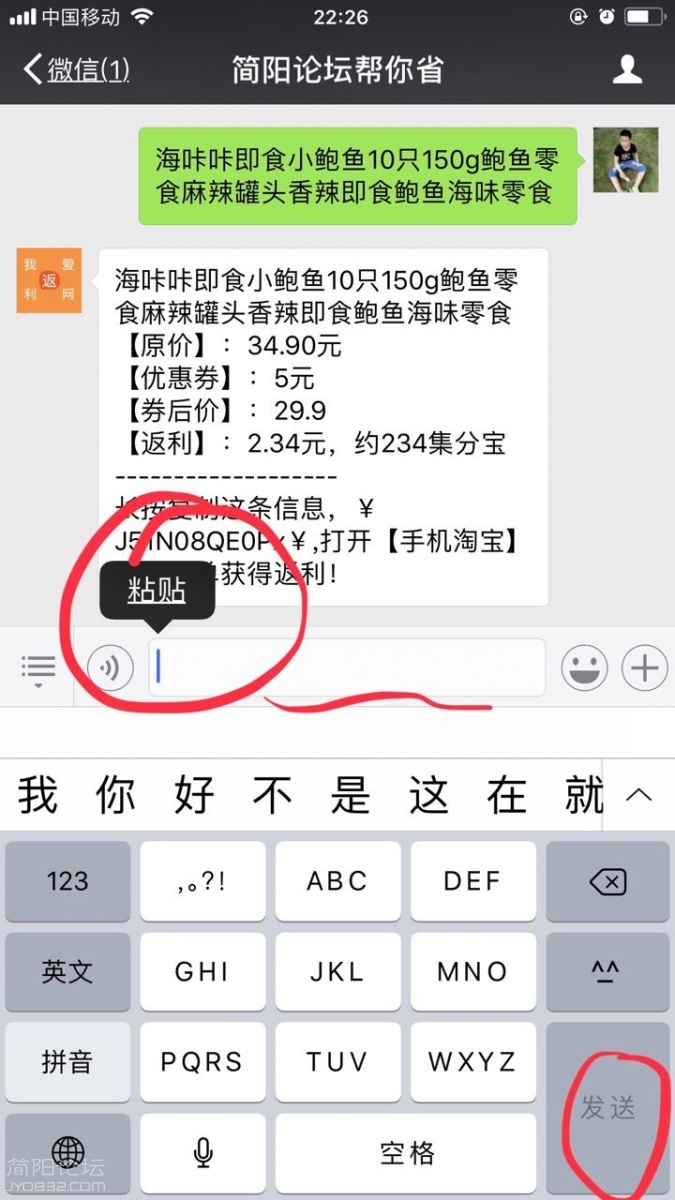Select 拼音 input mode

tap(67, 1061)
